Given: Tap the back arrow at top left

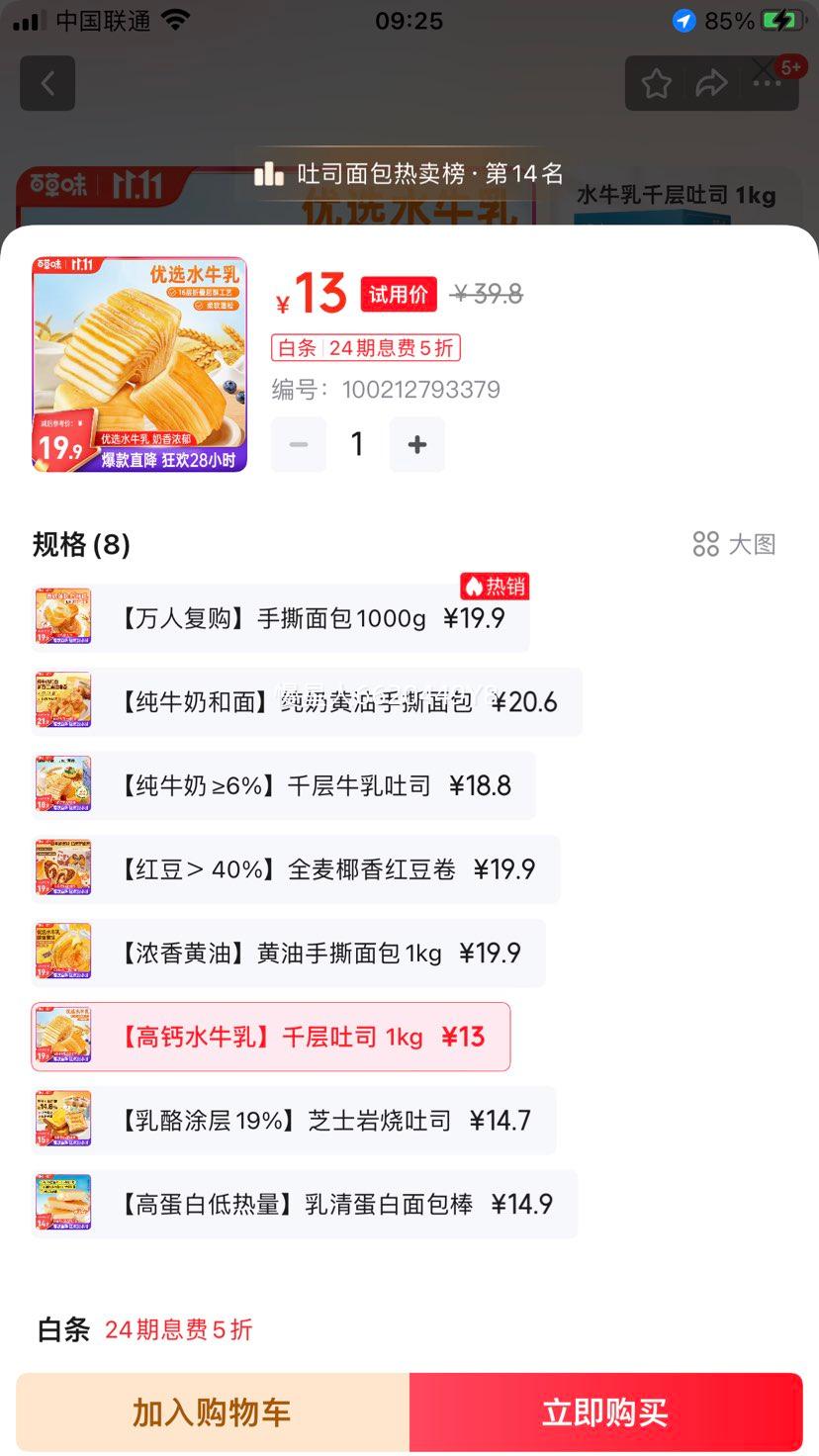Looking at the screenshot, I should (47, 83).
